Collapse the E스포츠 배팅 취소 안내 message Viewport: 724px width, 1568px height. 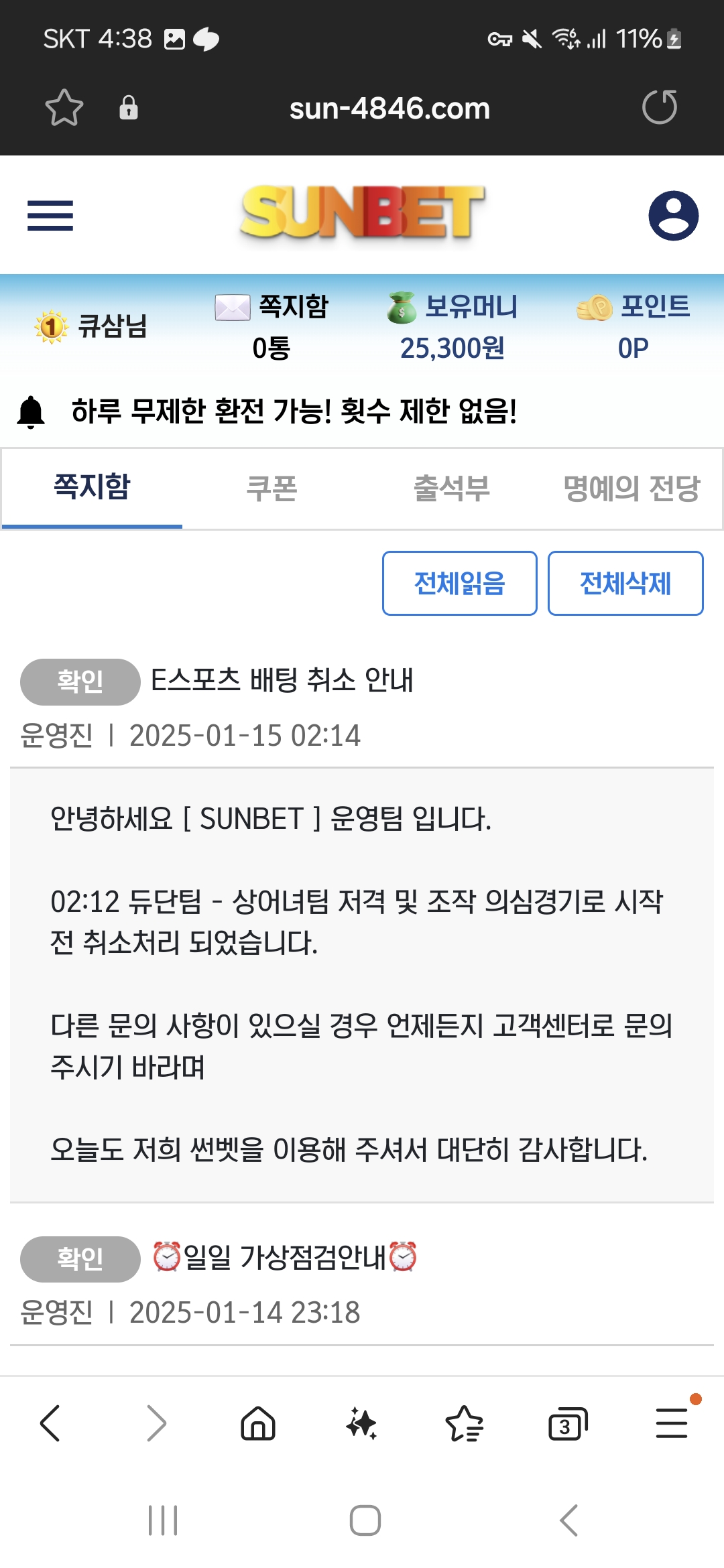click(282, 681)
